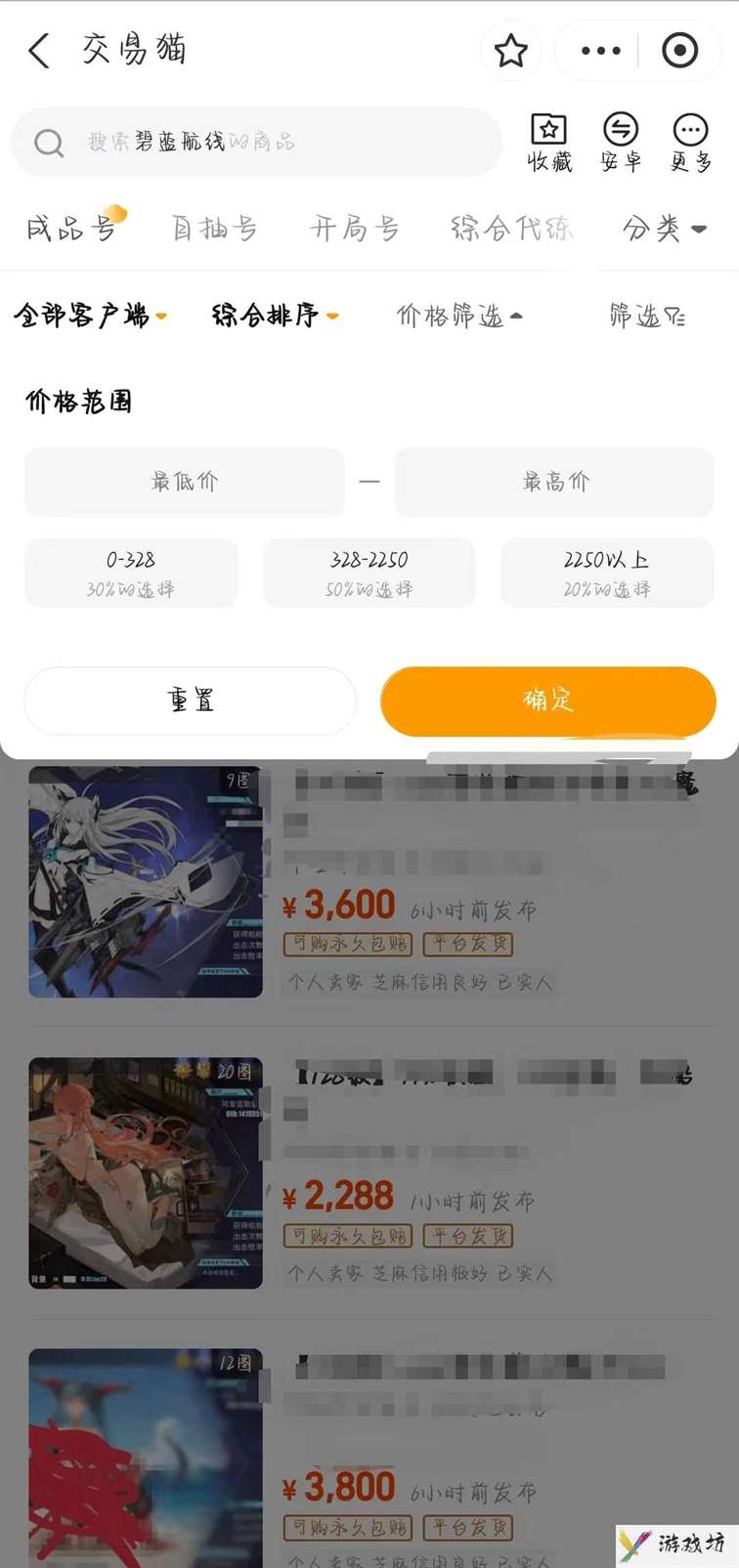Switch platform via 安卓 icon

pos(621,143)
